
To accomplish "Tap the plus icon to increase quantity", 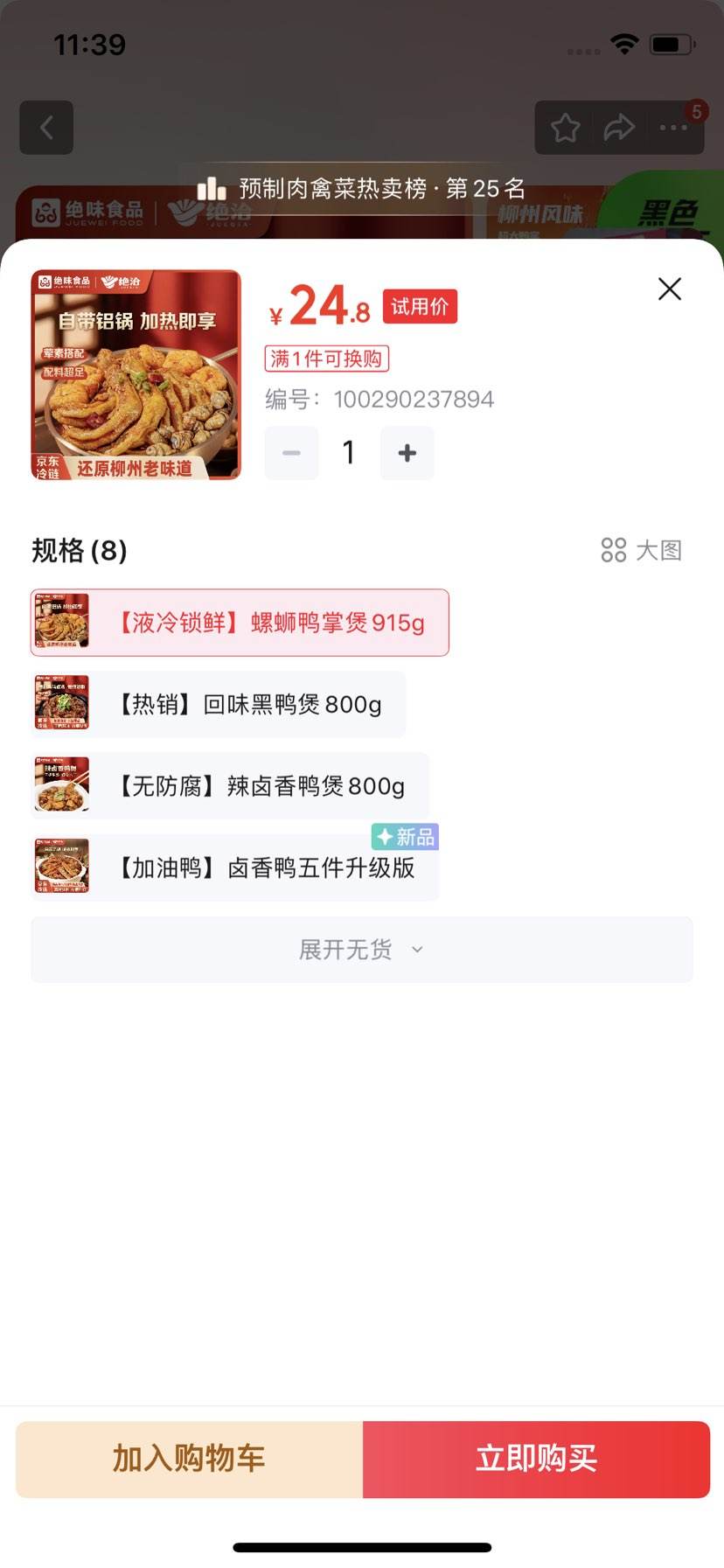I will click(x=407, y=453).
